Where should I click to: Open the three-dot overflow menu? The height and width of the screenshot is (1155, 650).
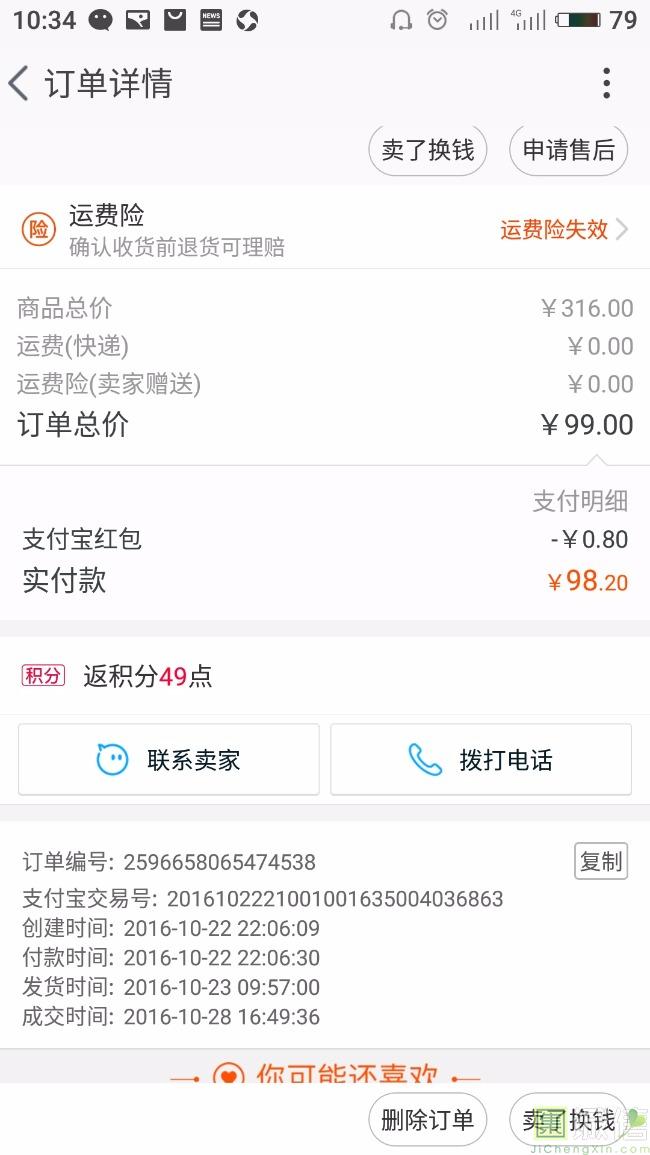coord(606,84)
